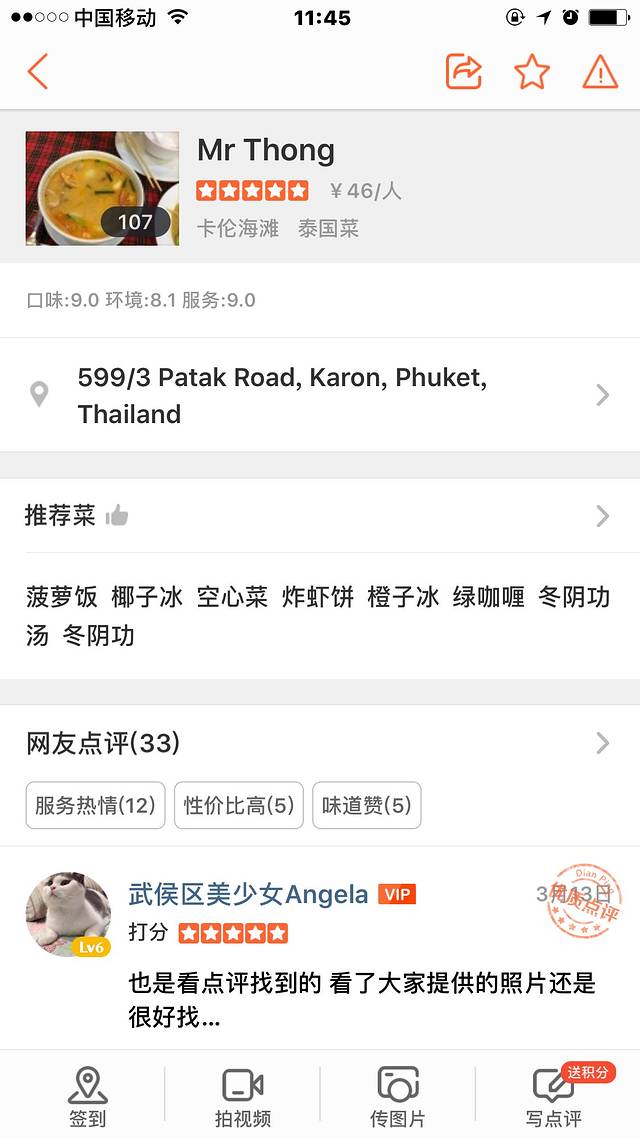Image resolution: width=640 pixels, height=1138 pixels.
Task: Upload a photo with 传图片
Action: [397, 1096]
